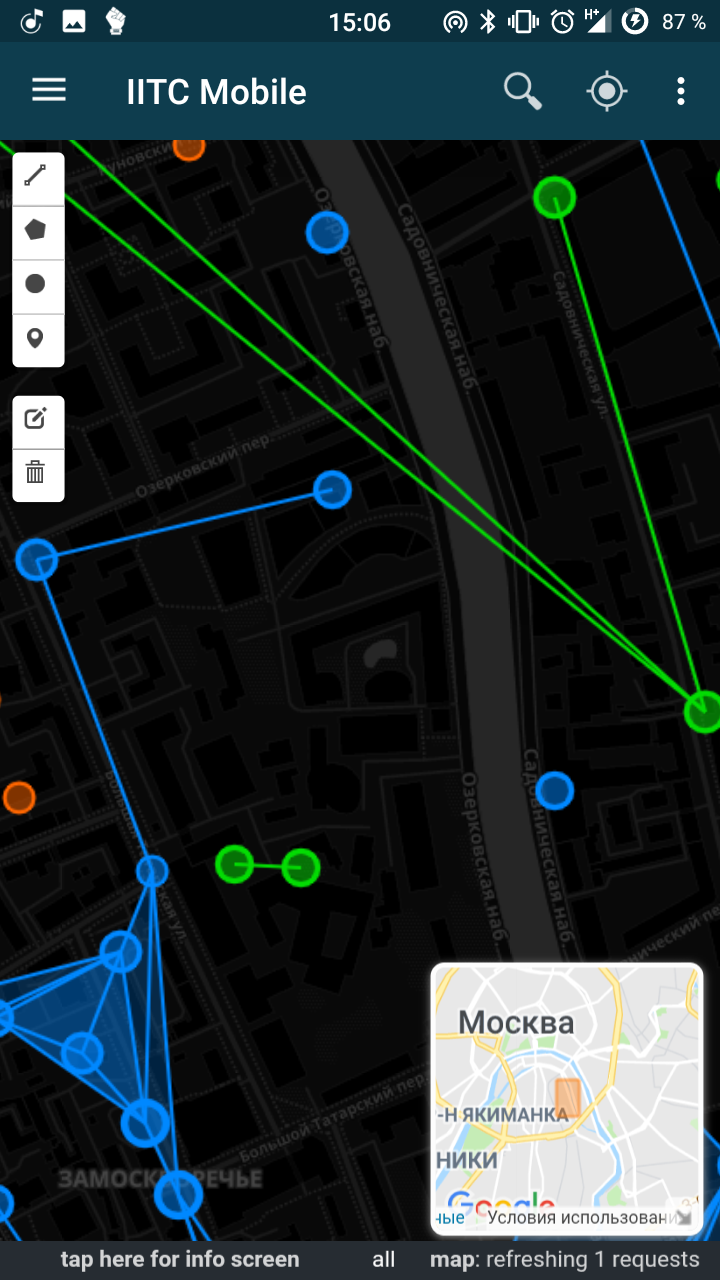720x1280 pixels.
Task: Open the Условия использования link
Action: click(580, 1217)
